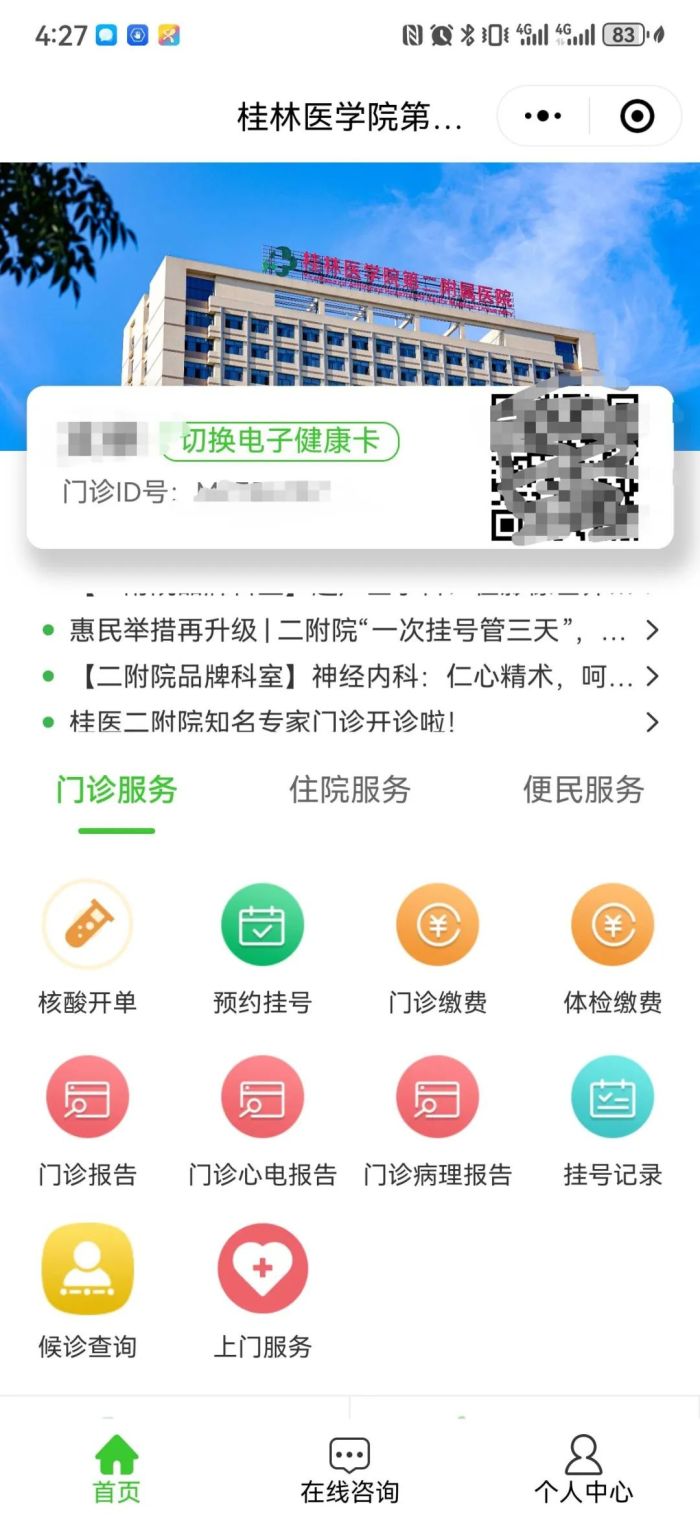Viewport: 700px width, 1539px height.
Task: Tap 切换电子健康卡 to switch health card
Action: pos(280,441)
